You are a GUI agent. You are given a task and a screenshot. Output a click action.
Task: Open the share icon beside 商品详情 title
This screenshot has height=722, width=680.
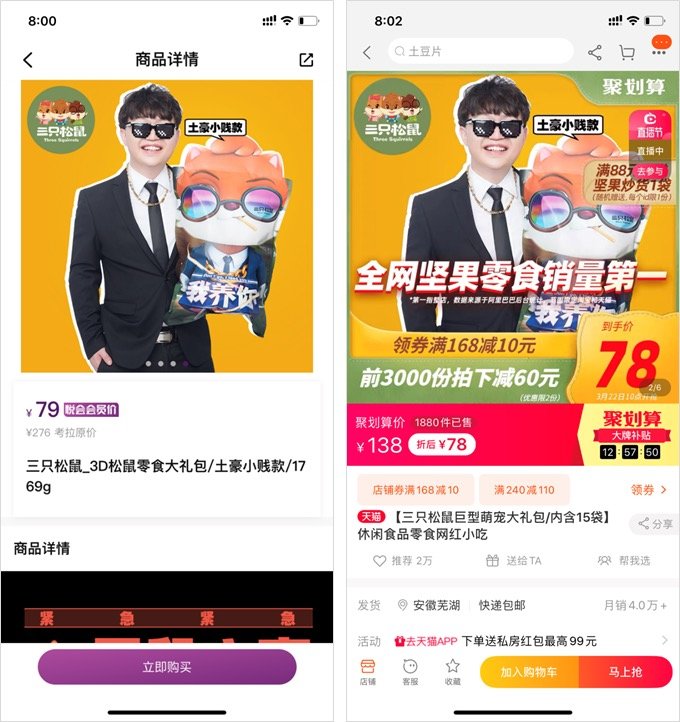click(x=306, y=60)
